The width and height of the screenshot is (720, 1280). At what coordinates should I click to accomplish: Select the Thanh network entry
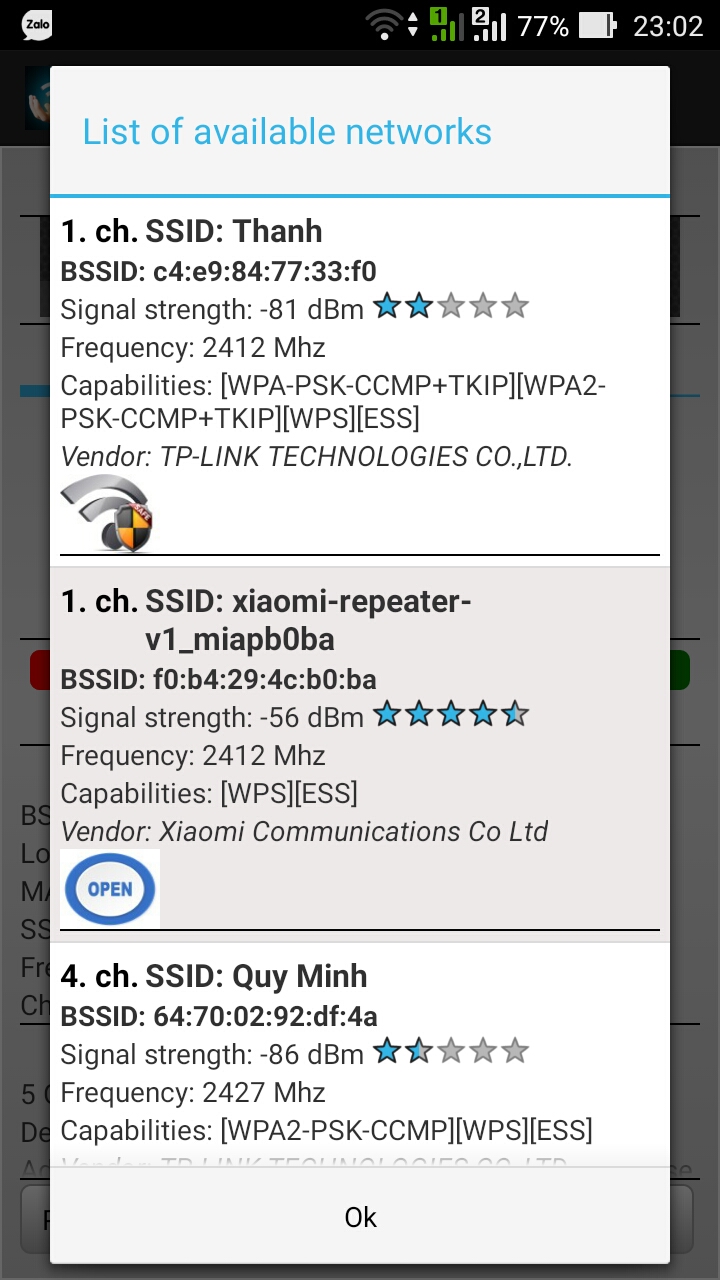(360, 382)
